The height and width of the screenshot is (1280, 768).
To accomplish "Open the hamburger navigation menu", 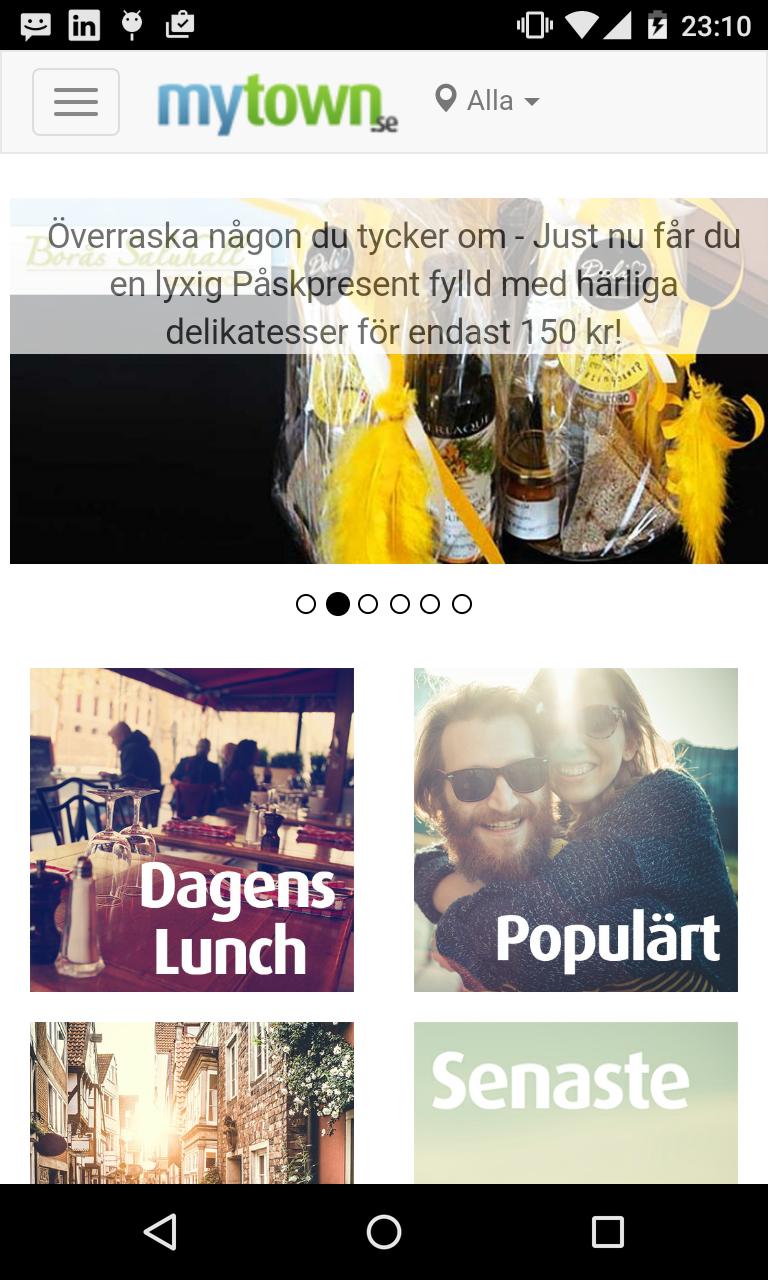I will [x=76, y=101].
